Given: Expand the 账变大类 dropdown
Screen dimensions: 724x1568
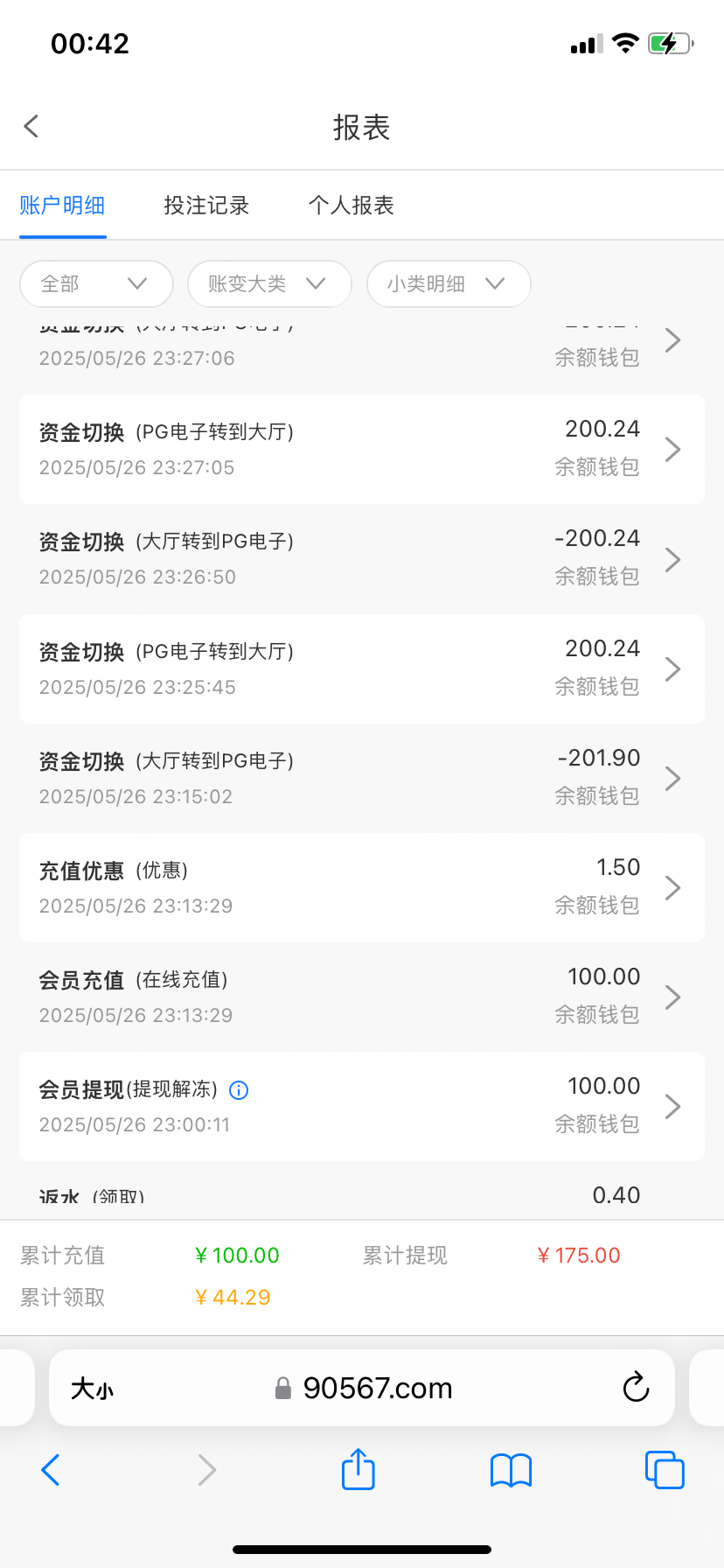Looking at the screenshot, I should (x=269, y=283).
